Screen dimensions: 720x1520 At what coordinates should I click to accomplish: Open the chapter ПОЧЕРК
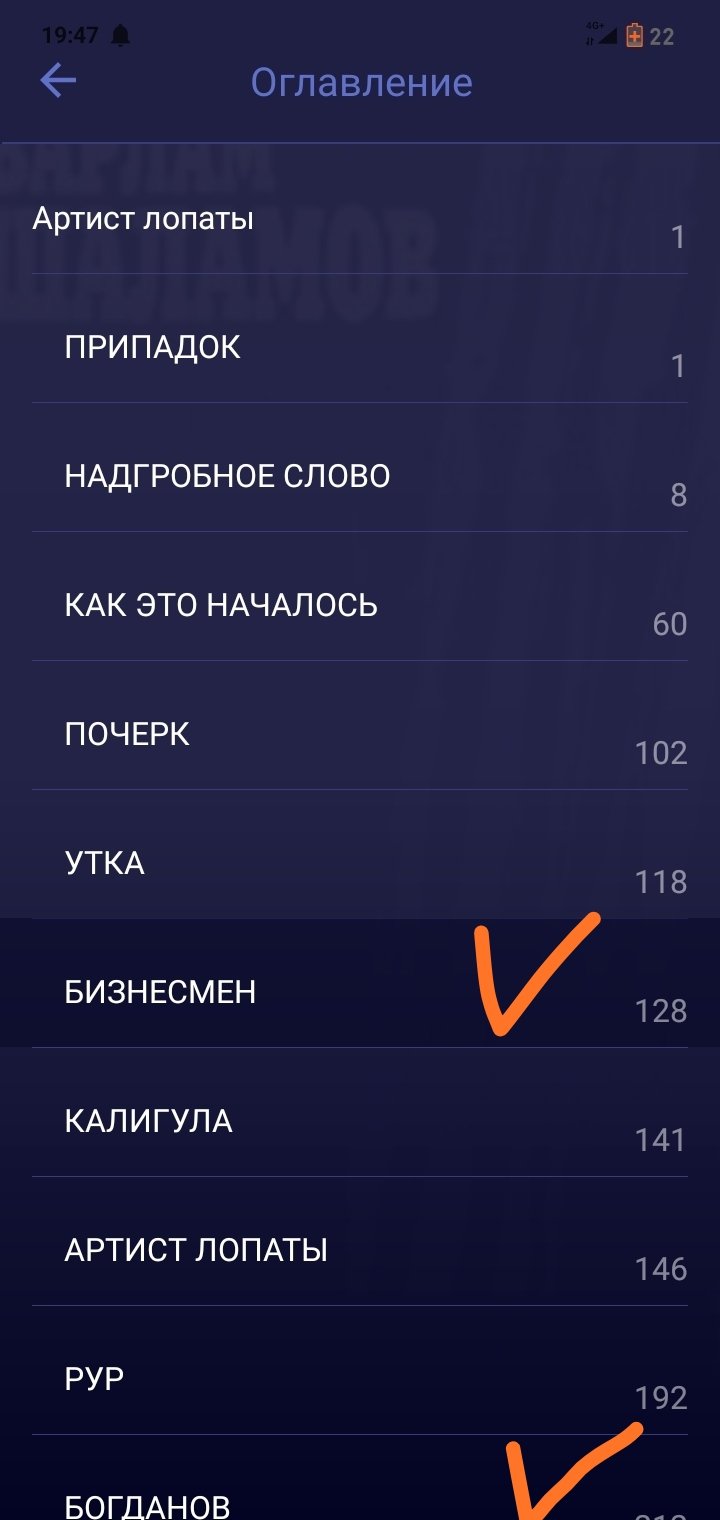point(360,726)
